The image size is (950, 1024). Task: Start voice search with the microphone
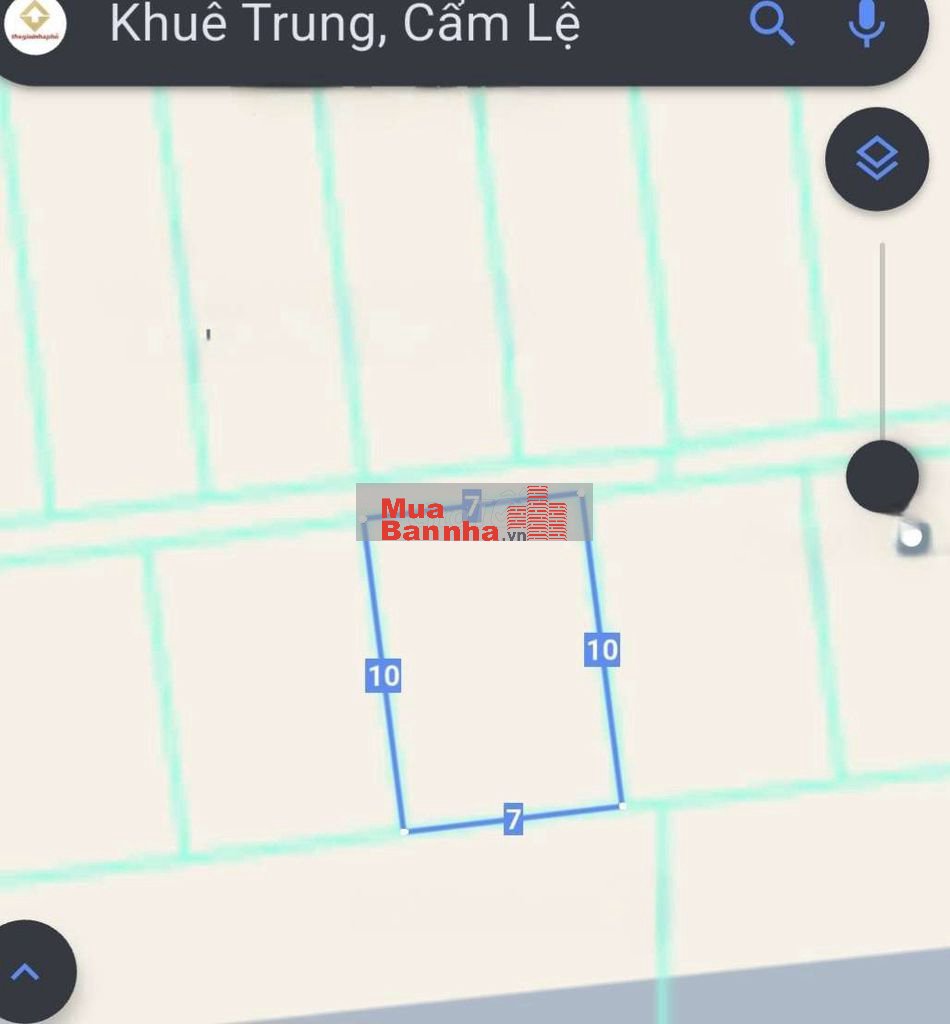(866, 24)
